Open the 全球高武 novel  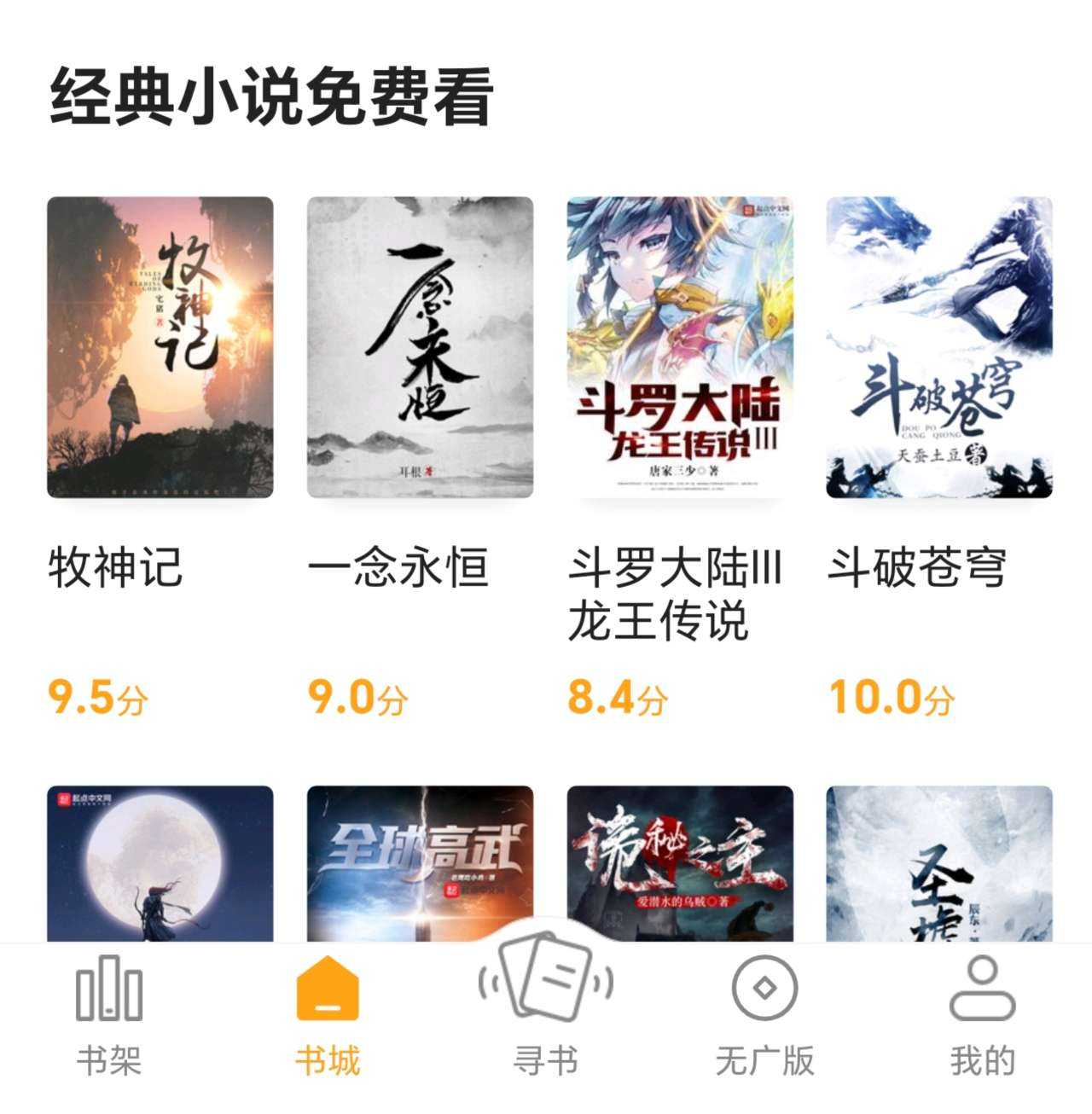(420, 862)
